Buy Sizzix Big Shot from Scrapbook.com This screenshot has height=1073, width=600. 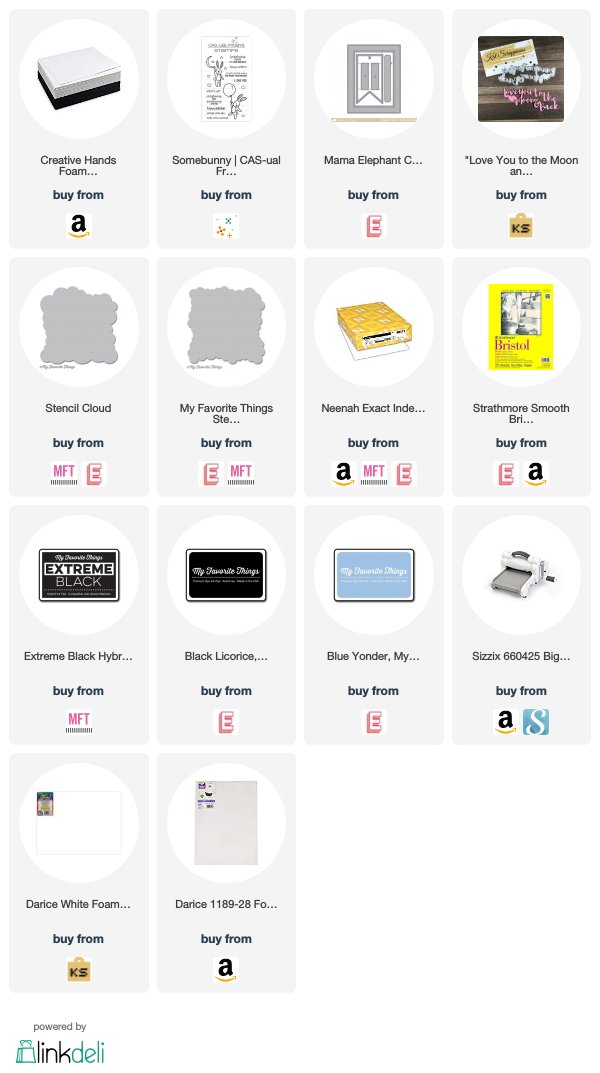(x=536, y=722)
